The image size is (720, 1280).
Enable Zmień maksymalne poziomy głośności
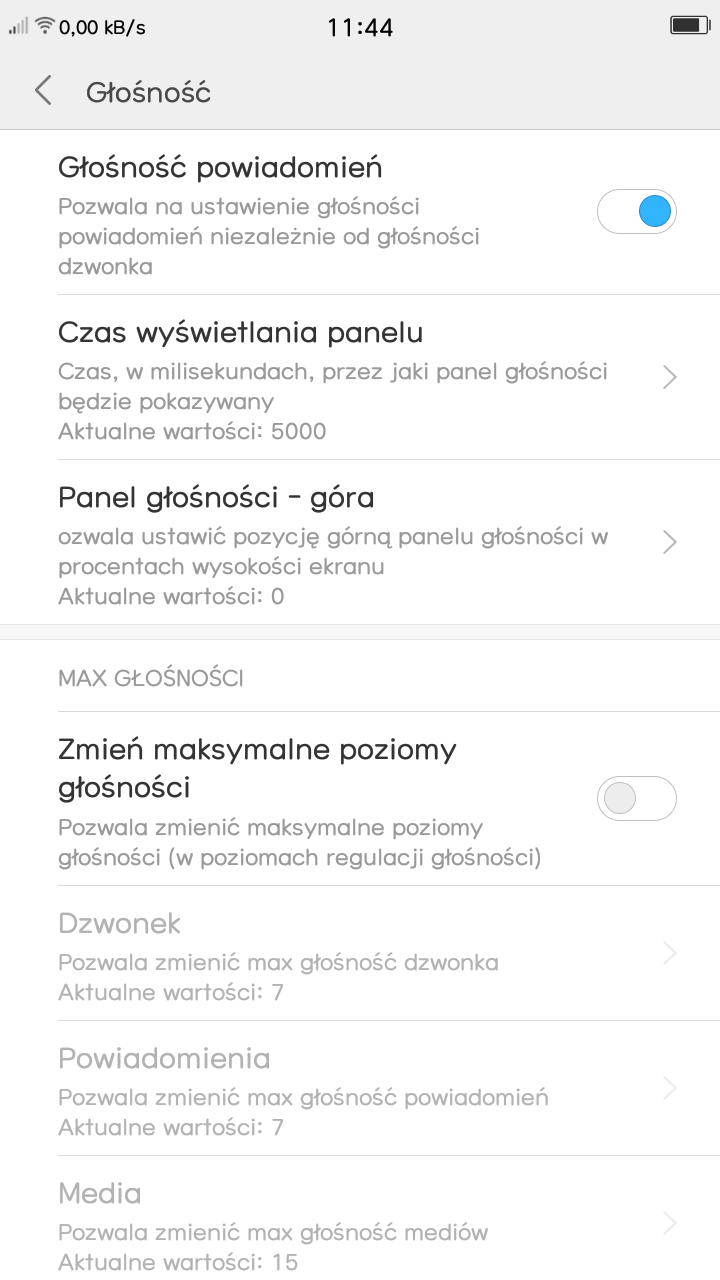click(636, 798)
